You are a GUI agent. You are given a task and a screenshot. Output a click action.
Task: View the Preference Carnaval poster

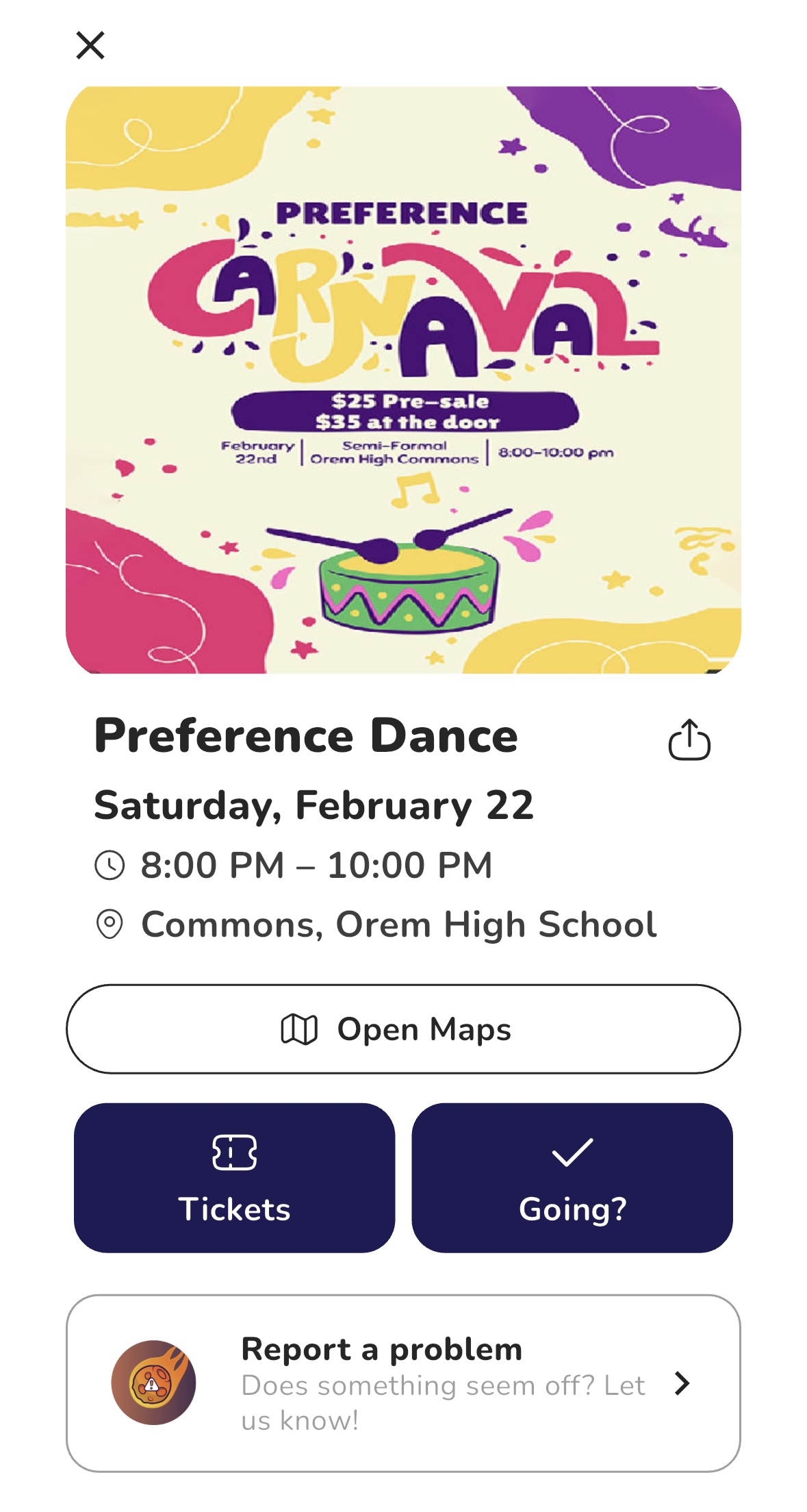403,380
